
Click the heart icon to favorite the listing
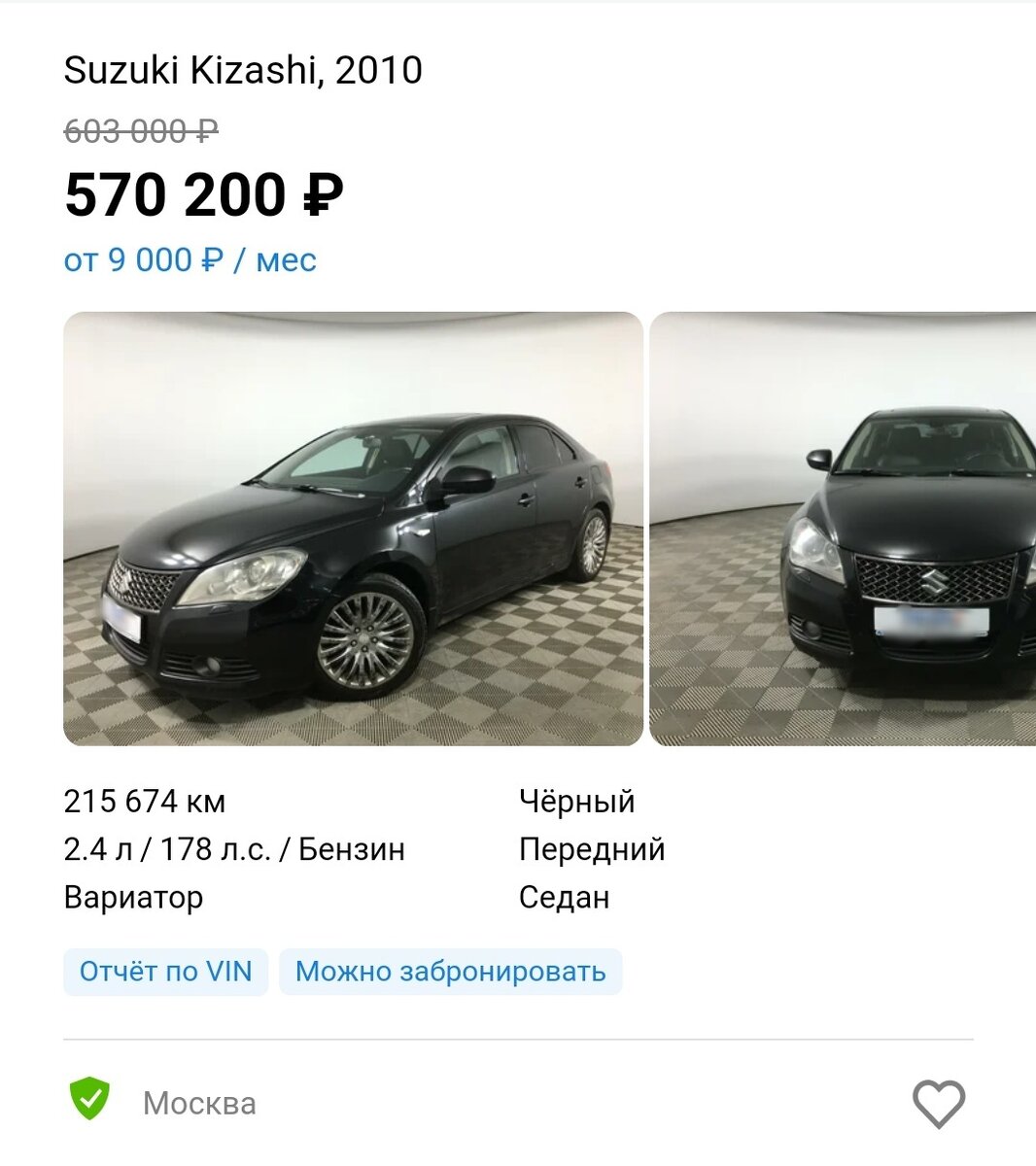[936, 1103]
